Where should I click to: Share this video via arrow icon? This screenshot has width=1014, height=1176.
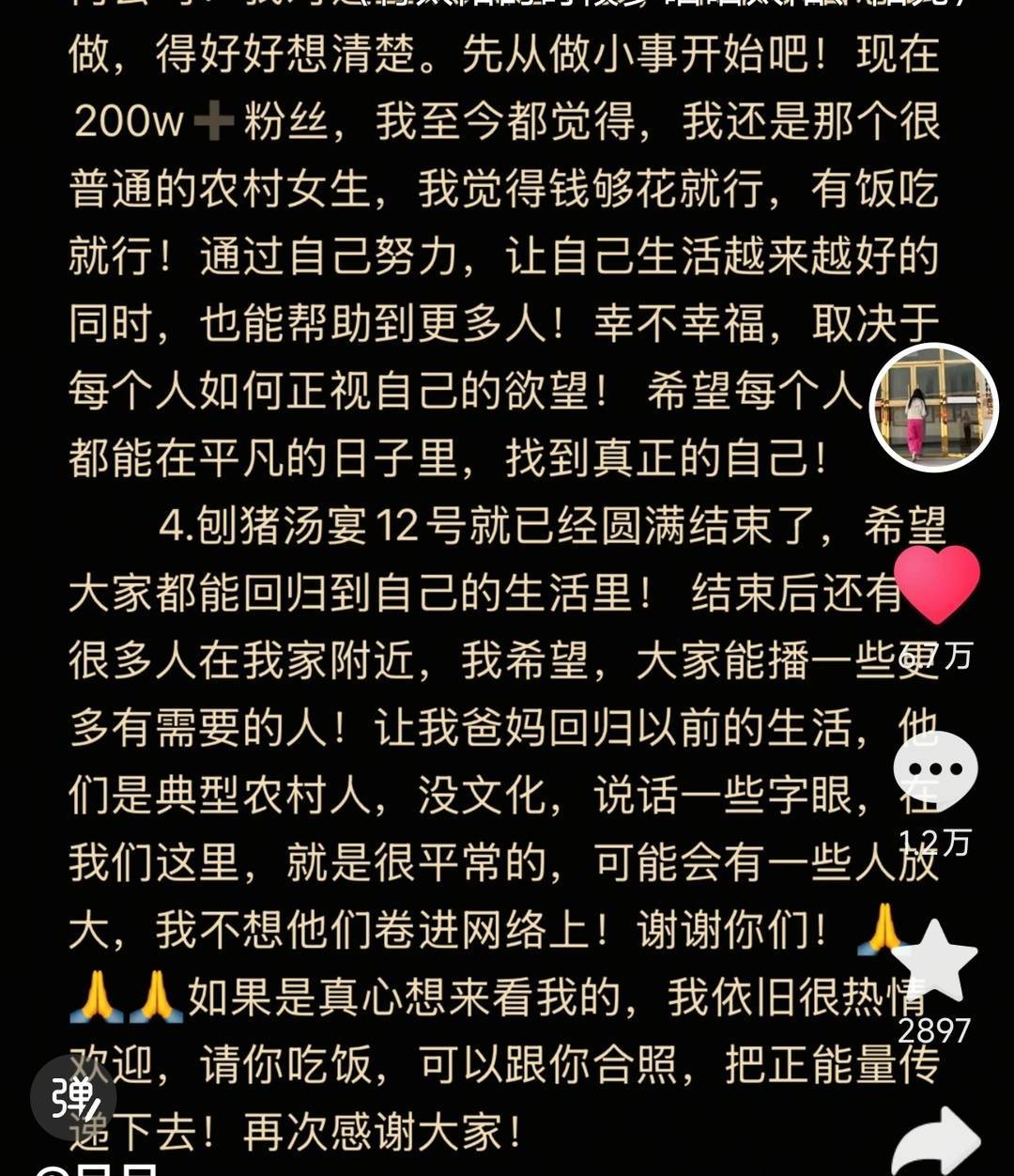point(936,1140)
